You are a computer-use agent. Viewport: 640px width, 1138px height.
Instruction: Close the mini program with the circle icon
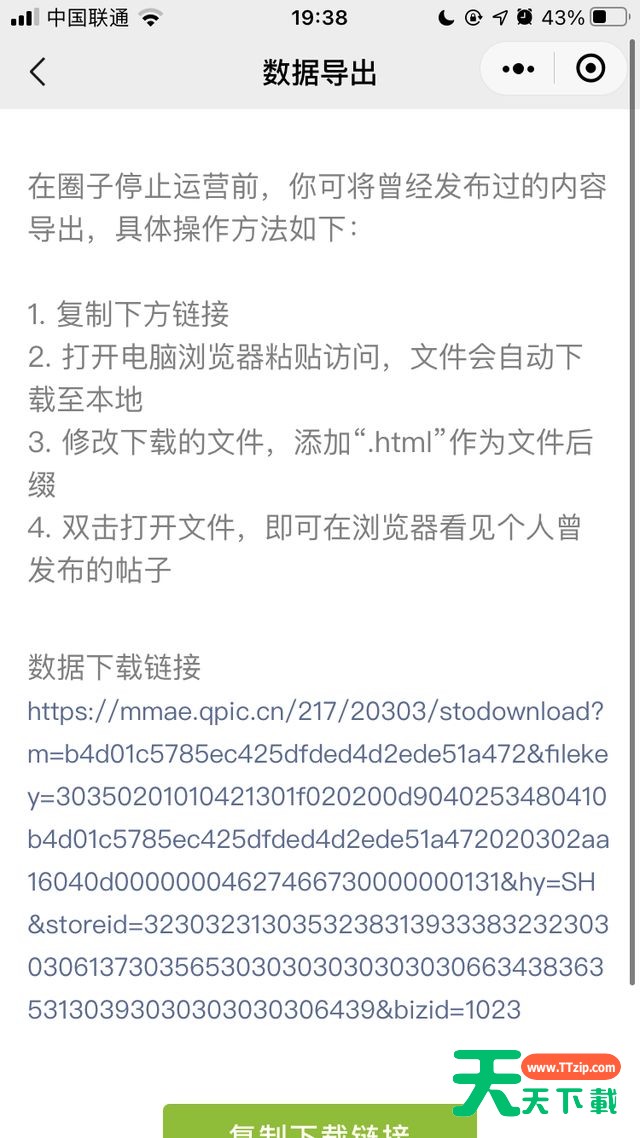[590, 69]
